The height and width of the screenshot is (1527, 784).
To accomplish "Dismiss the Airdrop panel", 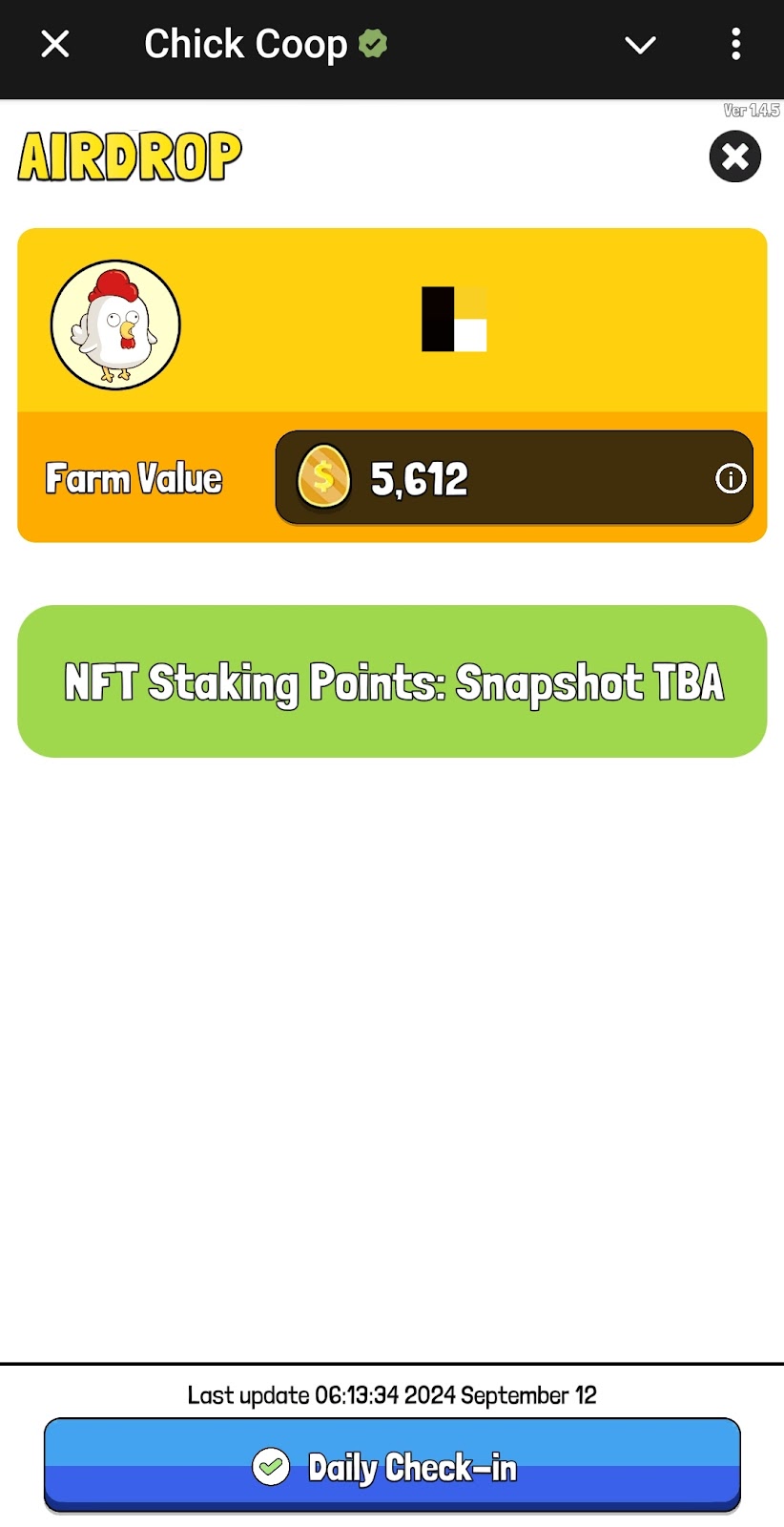I will (x=734, y=157).
